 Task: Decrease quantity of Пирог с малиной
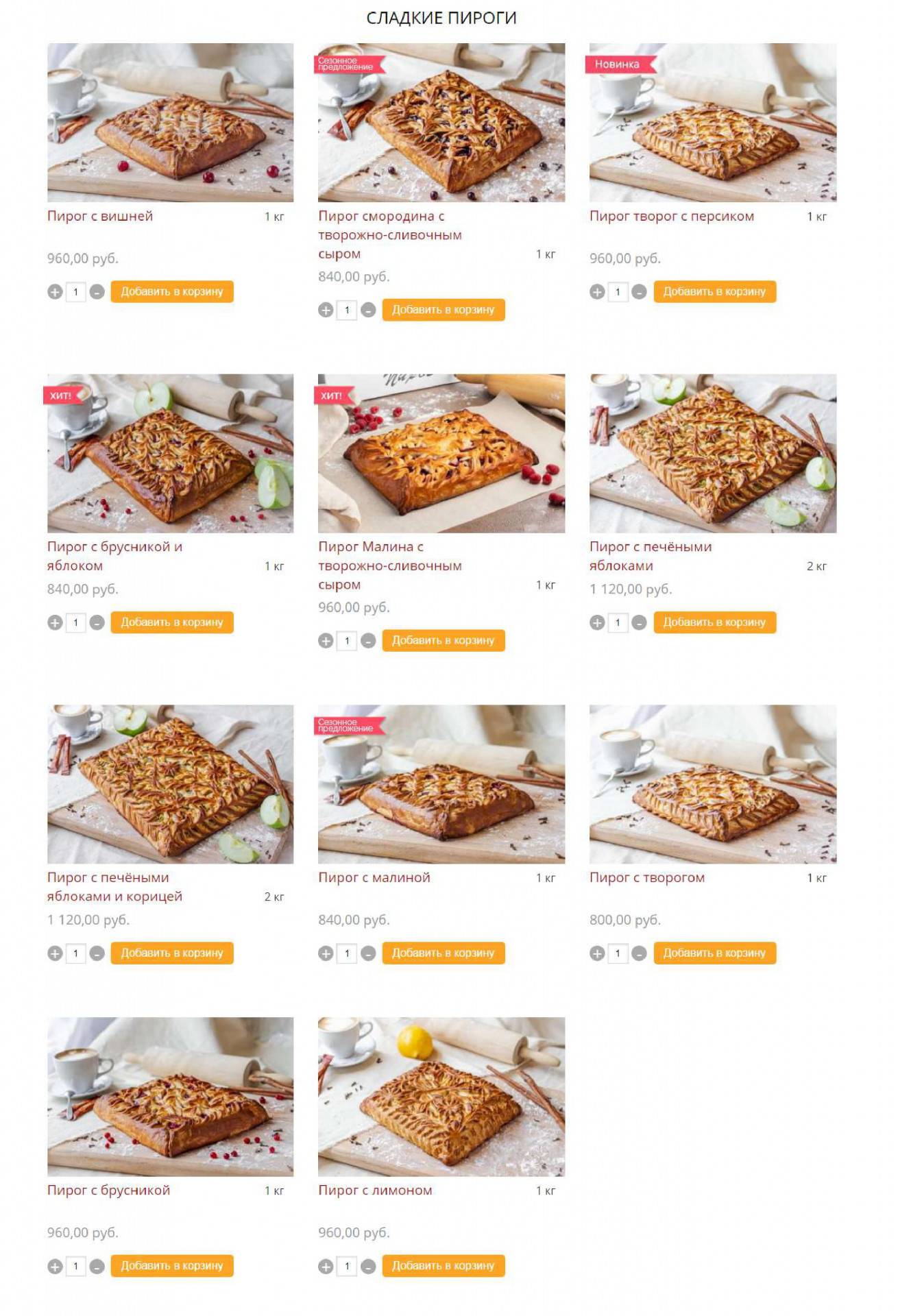[368, 953]
